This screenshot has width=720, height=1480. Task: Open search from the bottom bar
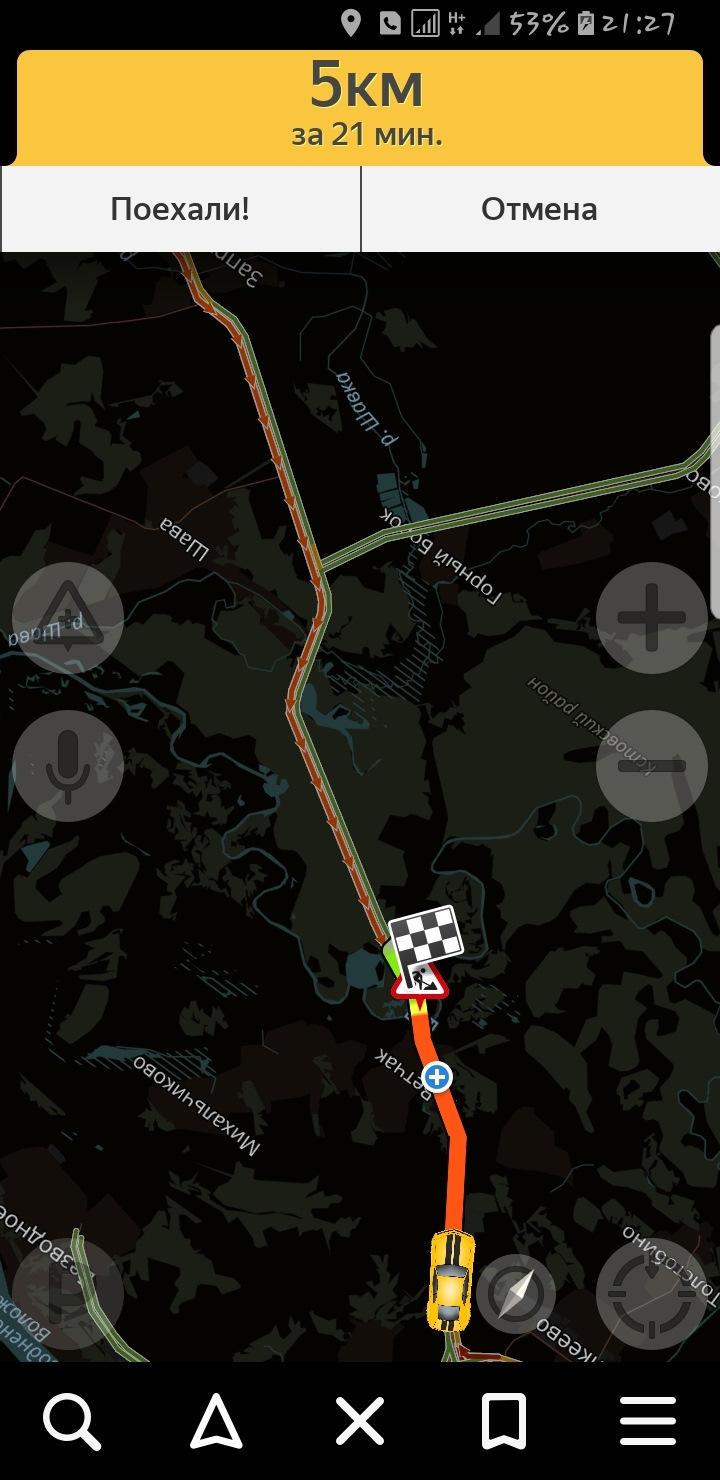tap(71, 1421)
